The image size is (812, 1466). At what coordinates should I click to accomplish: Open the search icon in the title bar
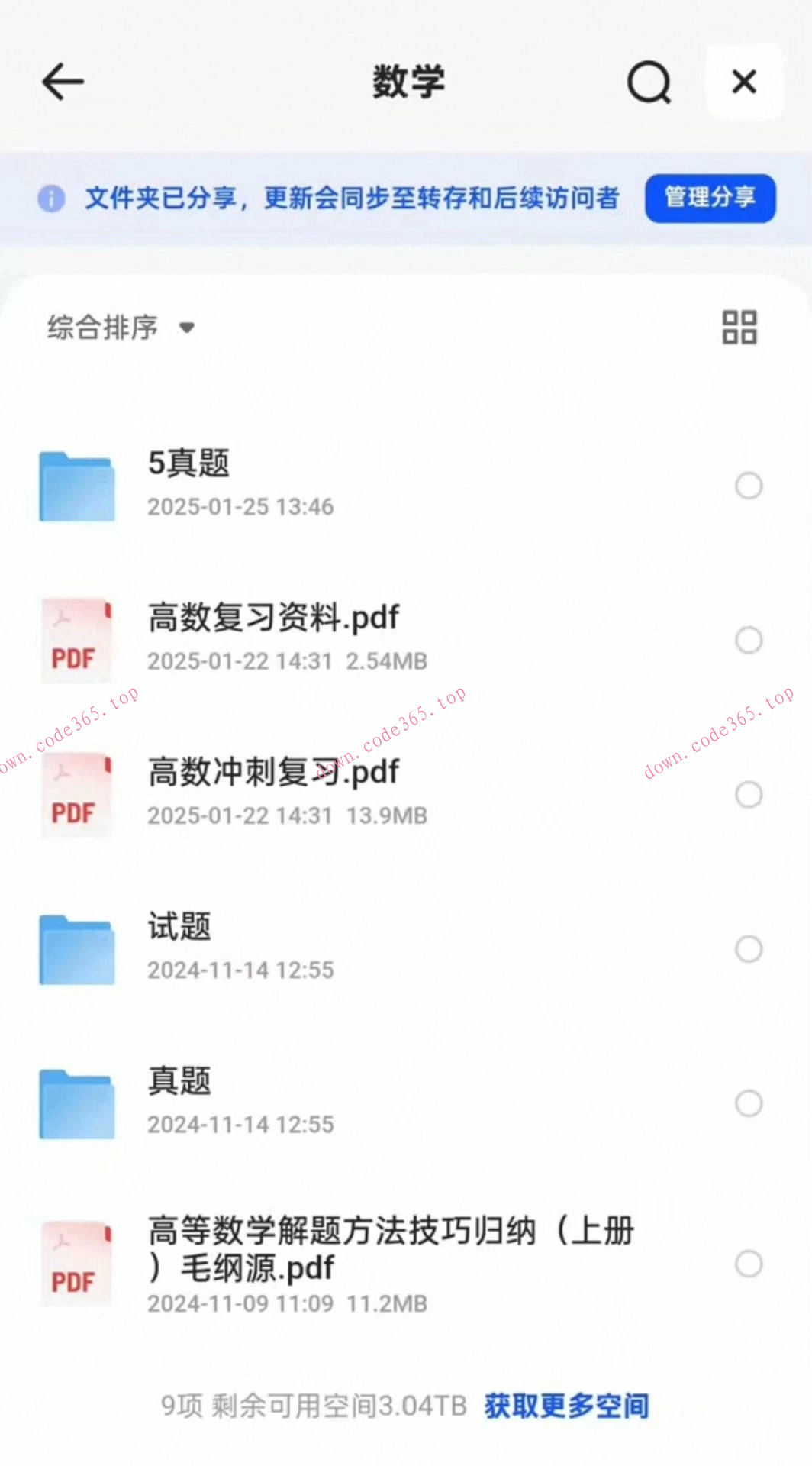pos(648,82)
